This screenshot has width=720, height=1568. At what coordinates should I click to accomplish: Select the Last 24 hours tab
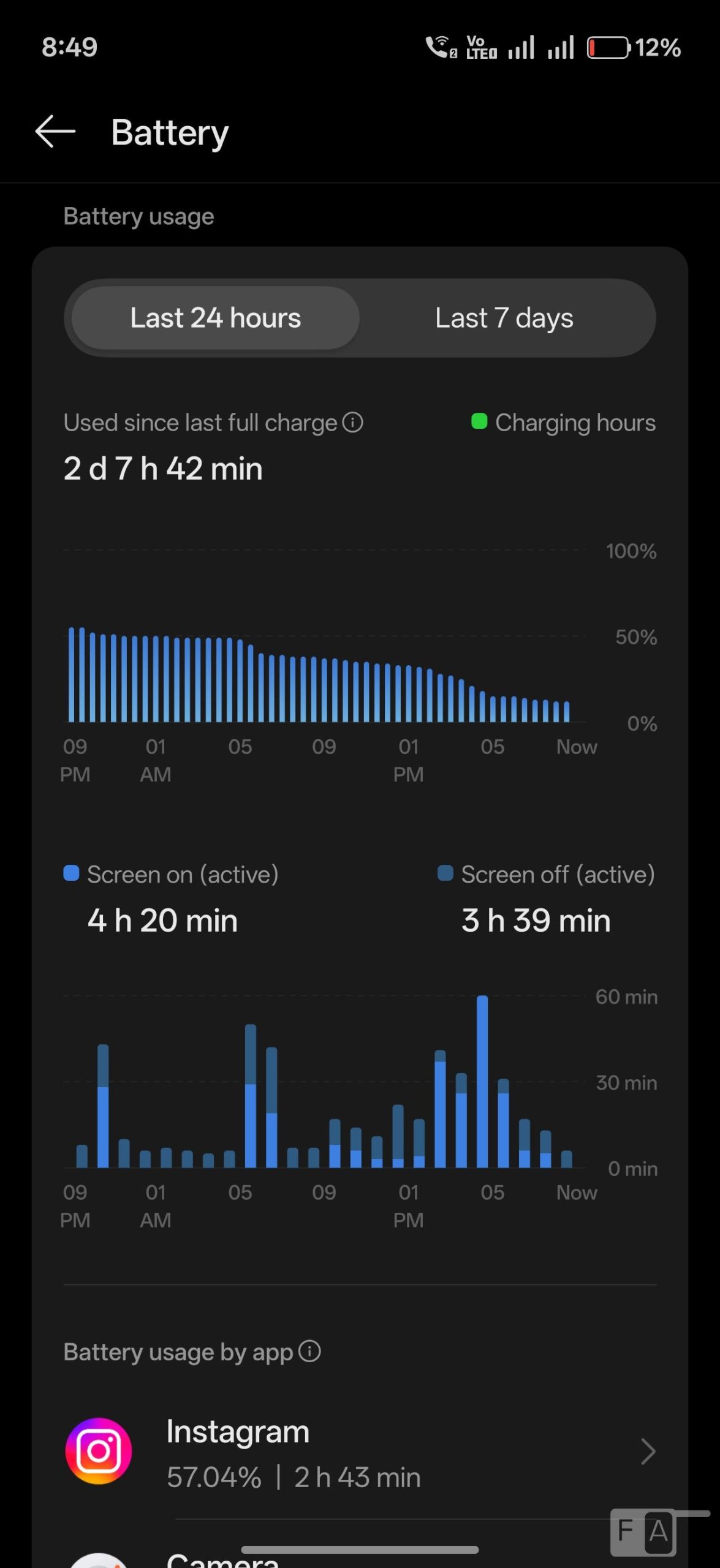(215, 318)
